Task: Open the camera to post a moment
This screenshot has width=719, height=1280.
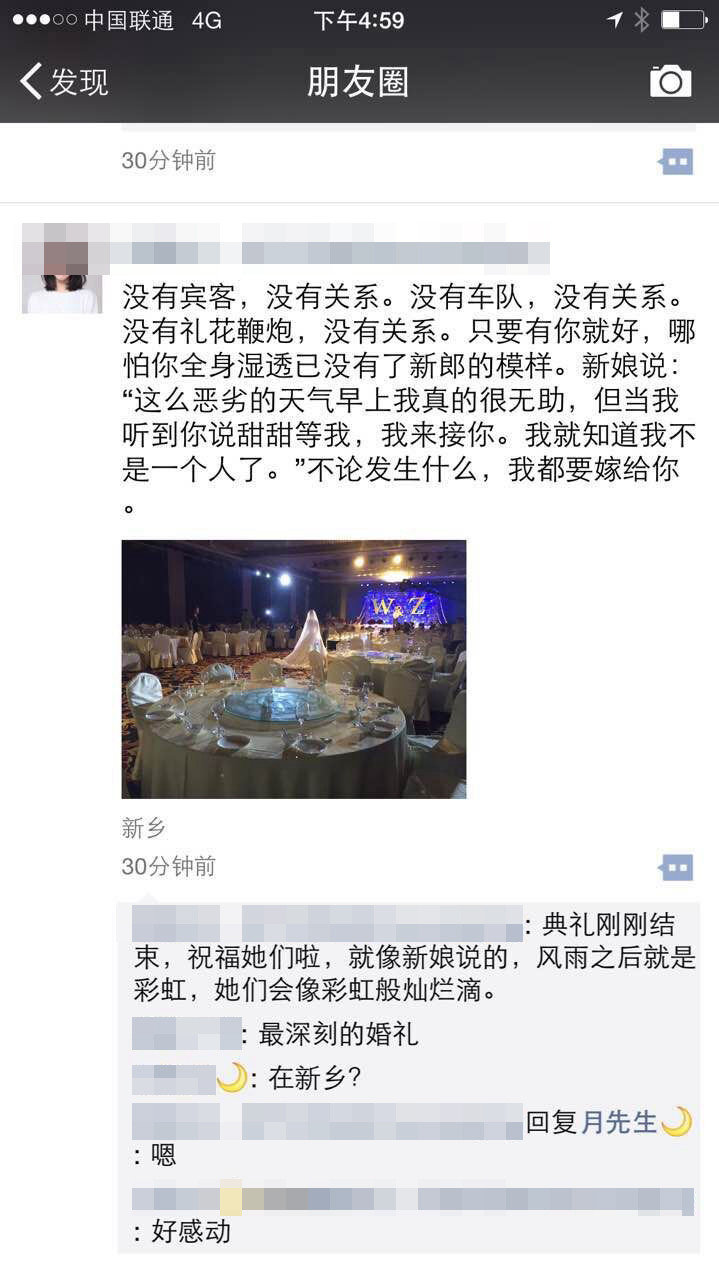Action: point(670,82)
